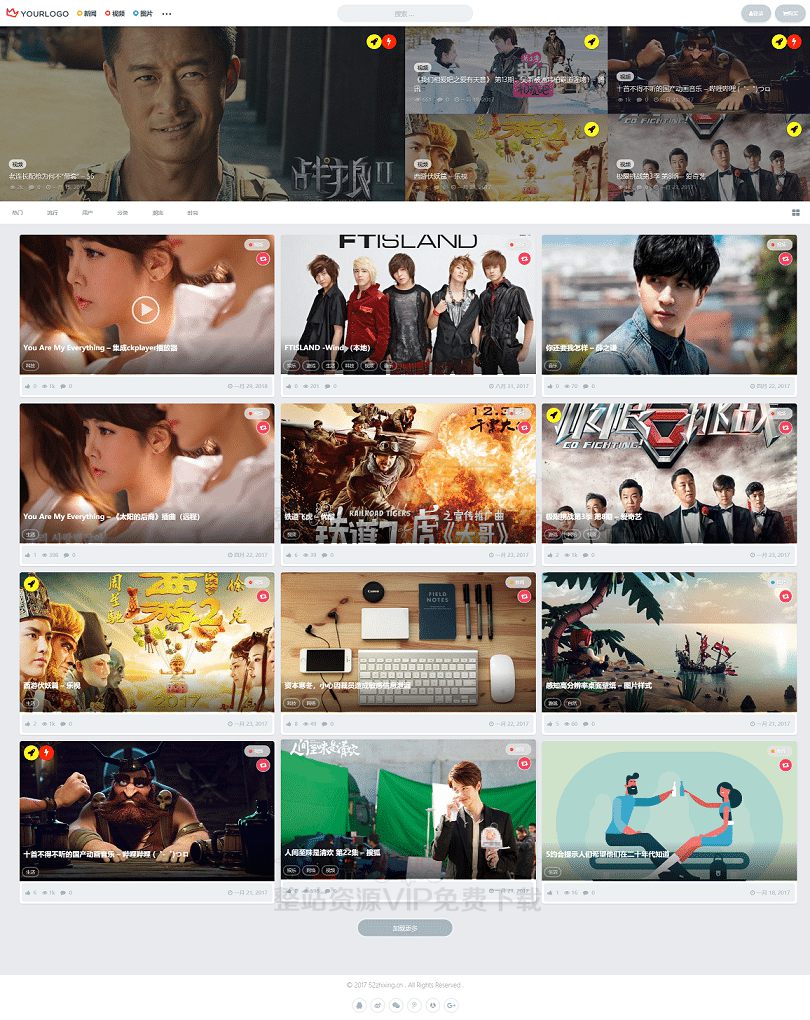Open the Google+ icon in the footer

point(450,1004)
